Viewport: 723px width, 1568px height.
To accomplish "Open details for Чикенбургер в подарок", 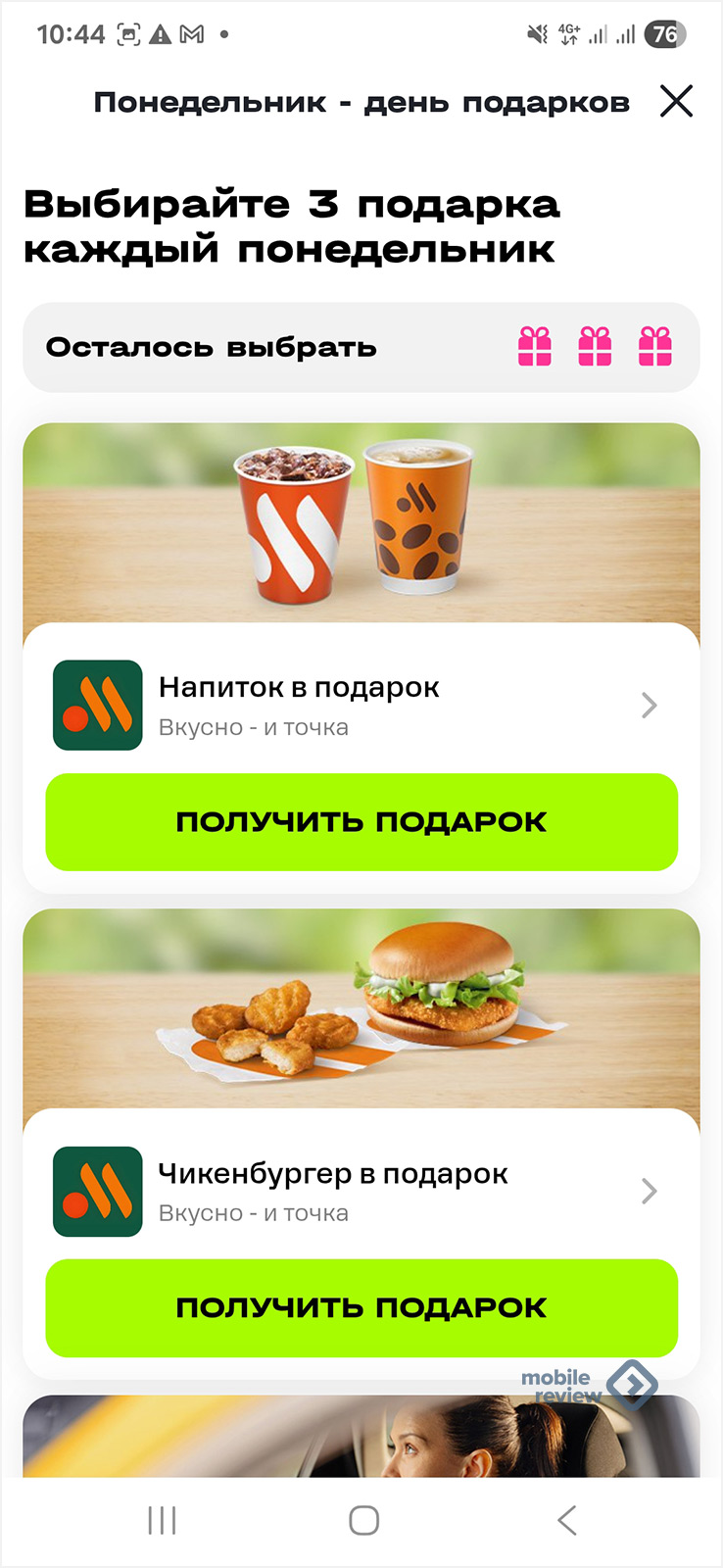I will [648, 1191].
